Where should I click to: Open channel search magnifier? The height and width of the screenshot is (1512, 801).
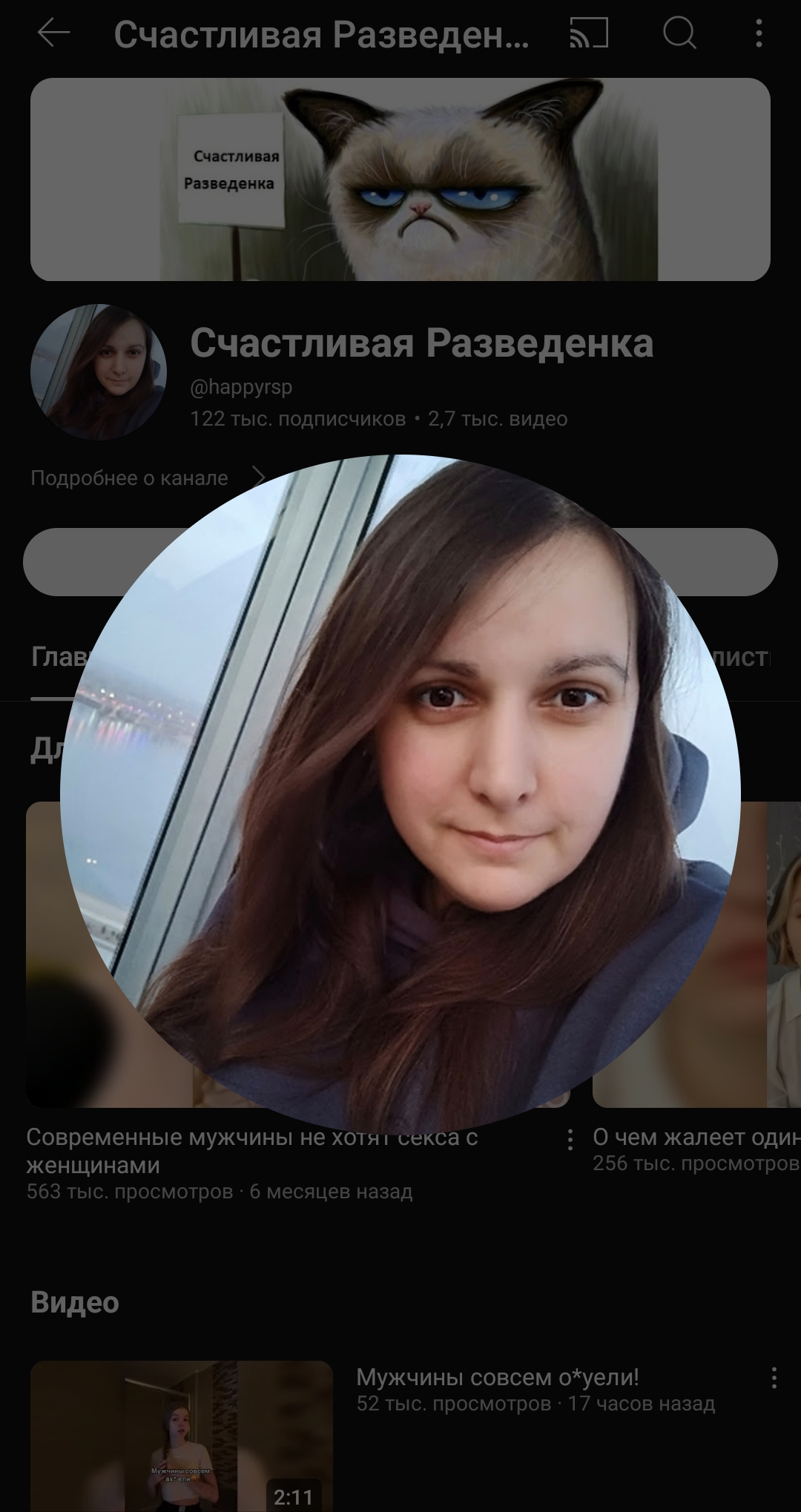click(x=679, y=33)
